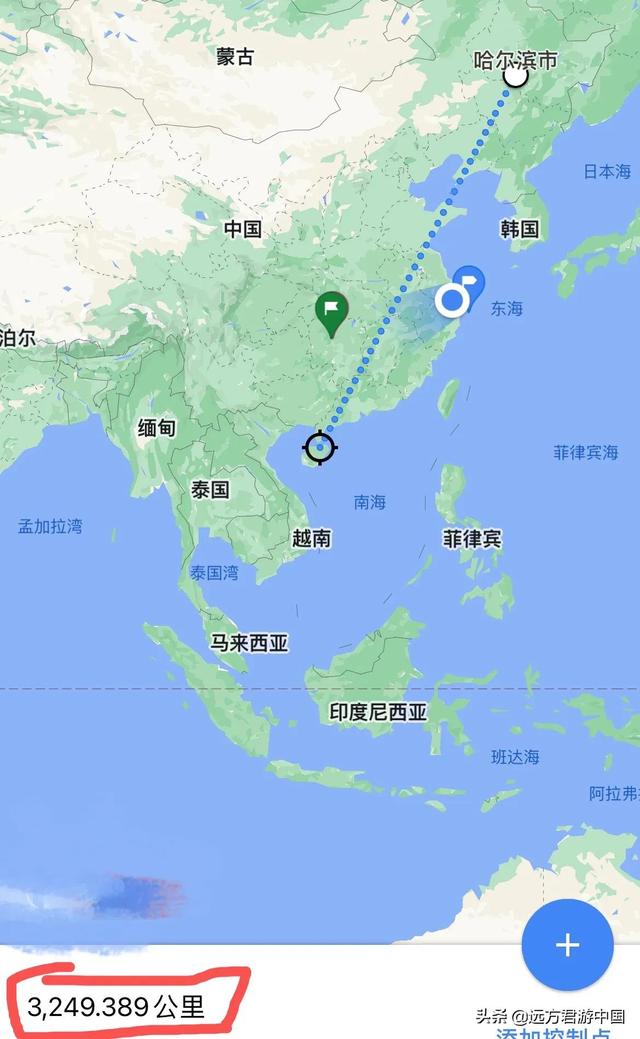This screenshot has width=640, height=1039.
Task: Open the green flag saved place marker
Action: click(331, 312)
